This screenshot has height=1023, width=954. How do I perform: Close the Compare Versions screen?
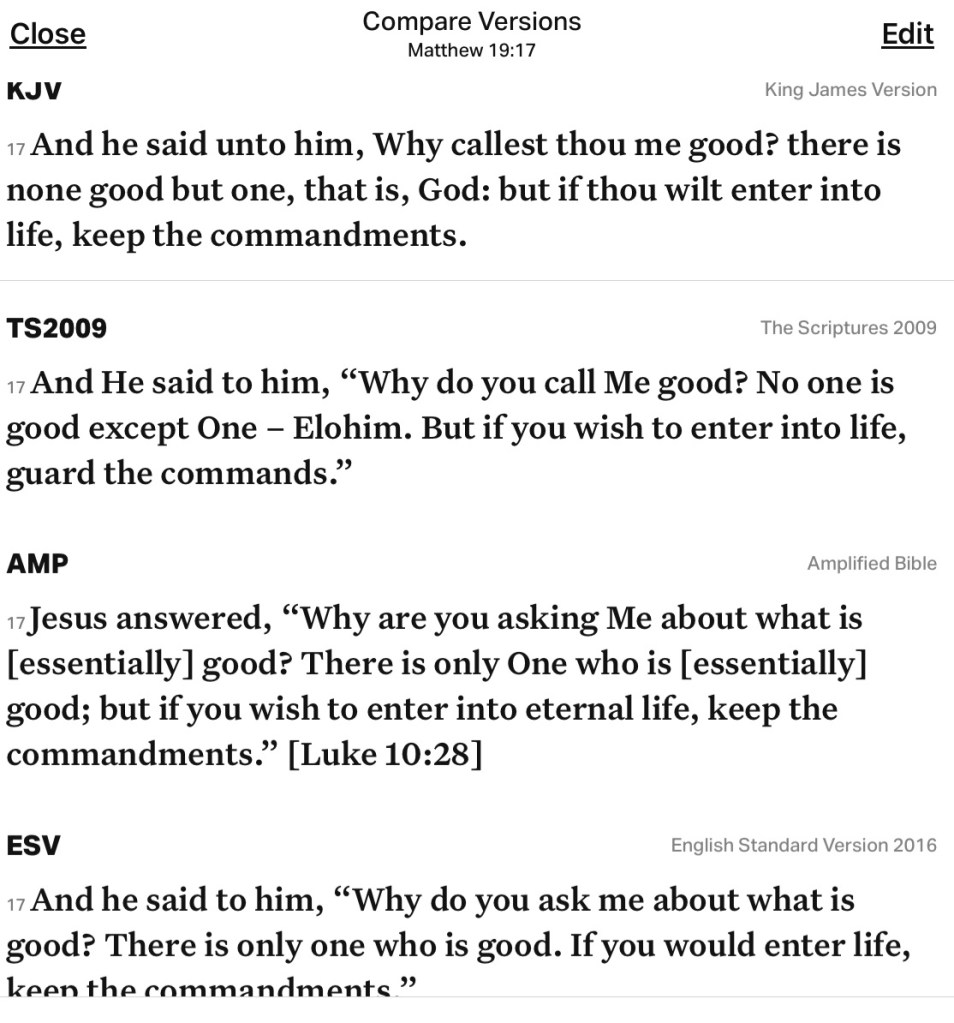48,34
